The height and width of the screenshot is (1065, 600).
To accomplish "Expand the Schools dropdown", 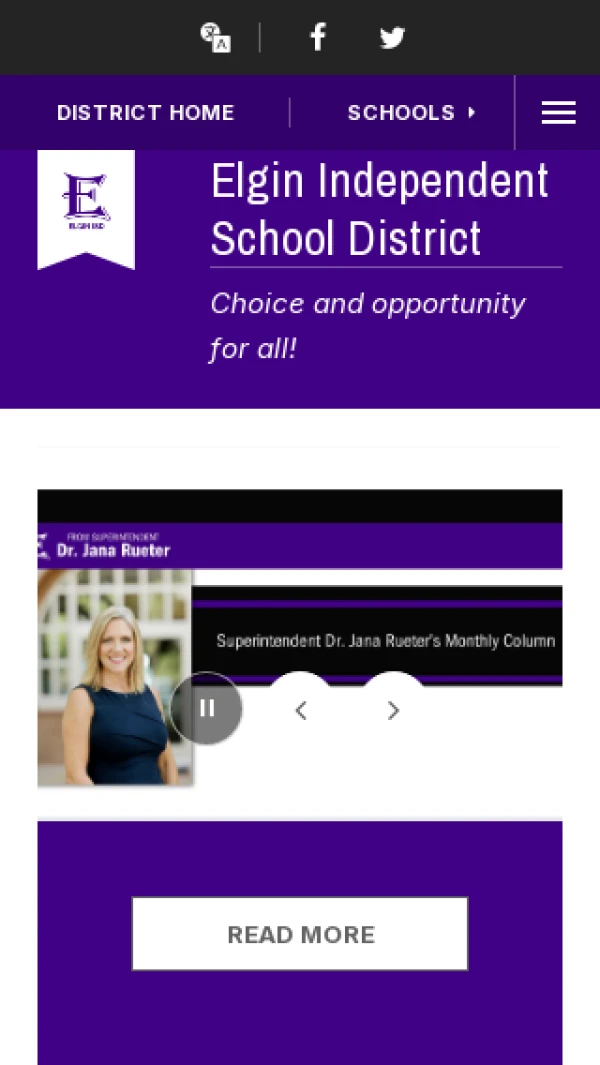I will point(411,113).
